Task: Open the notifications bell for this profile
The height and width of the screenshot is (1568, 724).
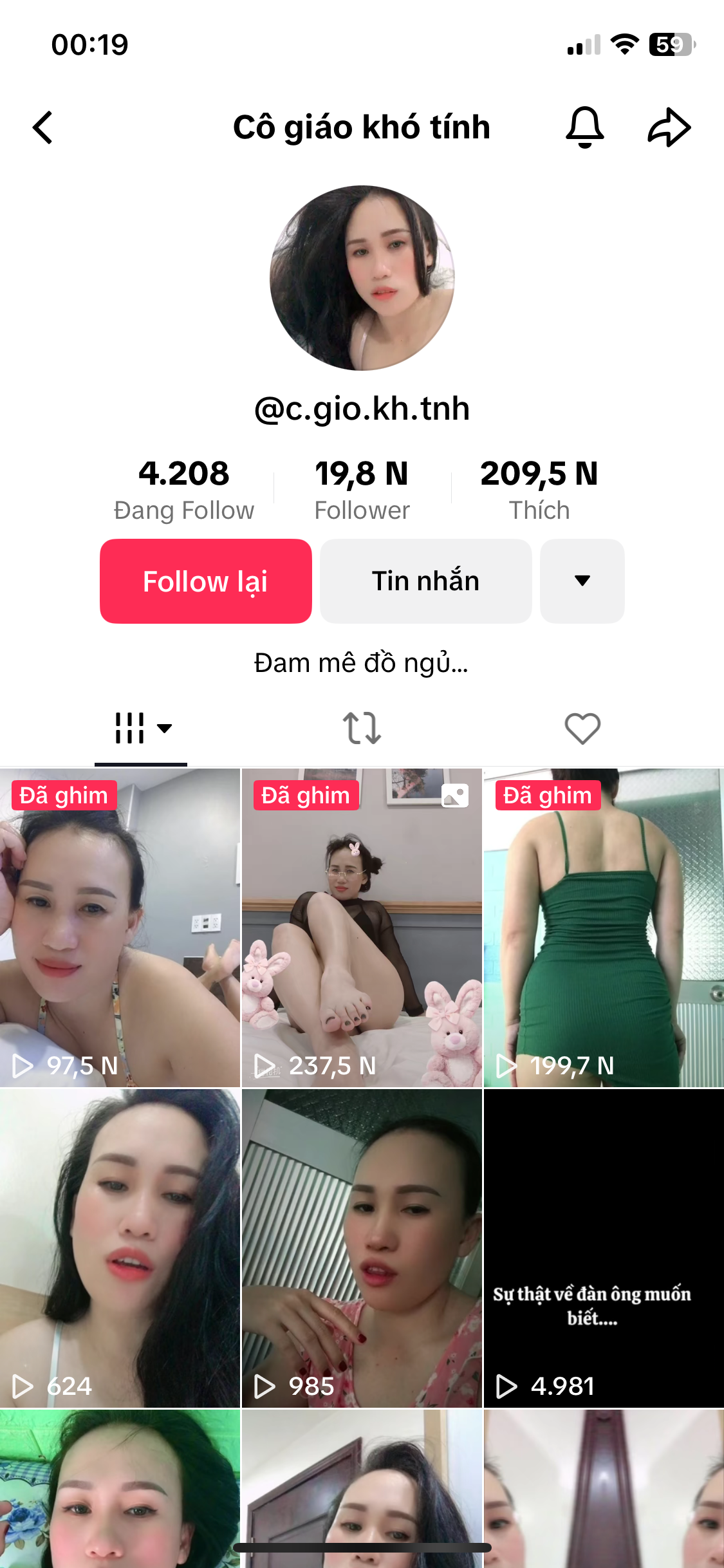Action: point(584,127)
